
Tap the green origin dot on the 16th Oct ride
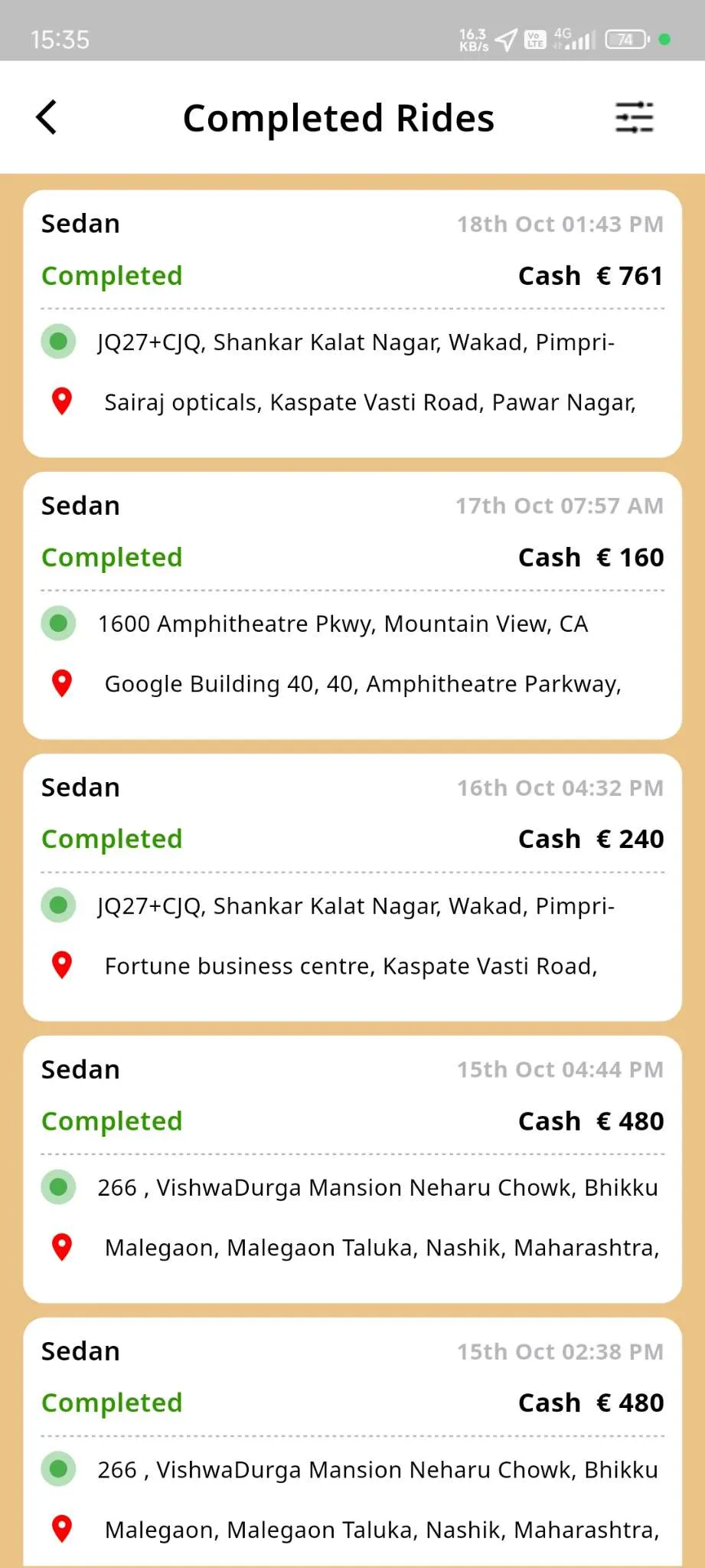click(x=58, y=905)
